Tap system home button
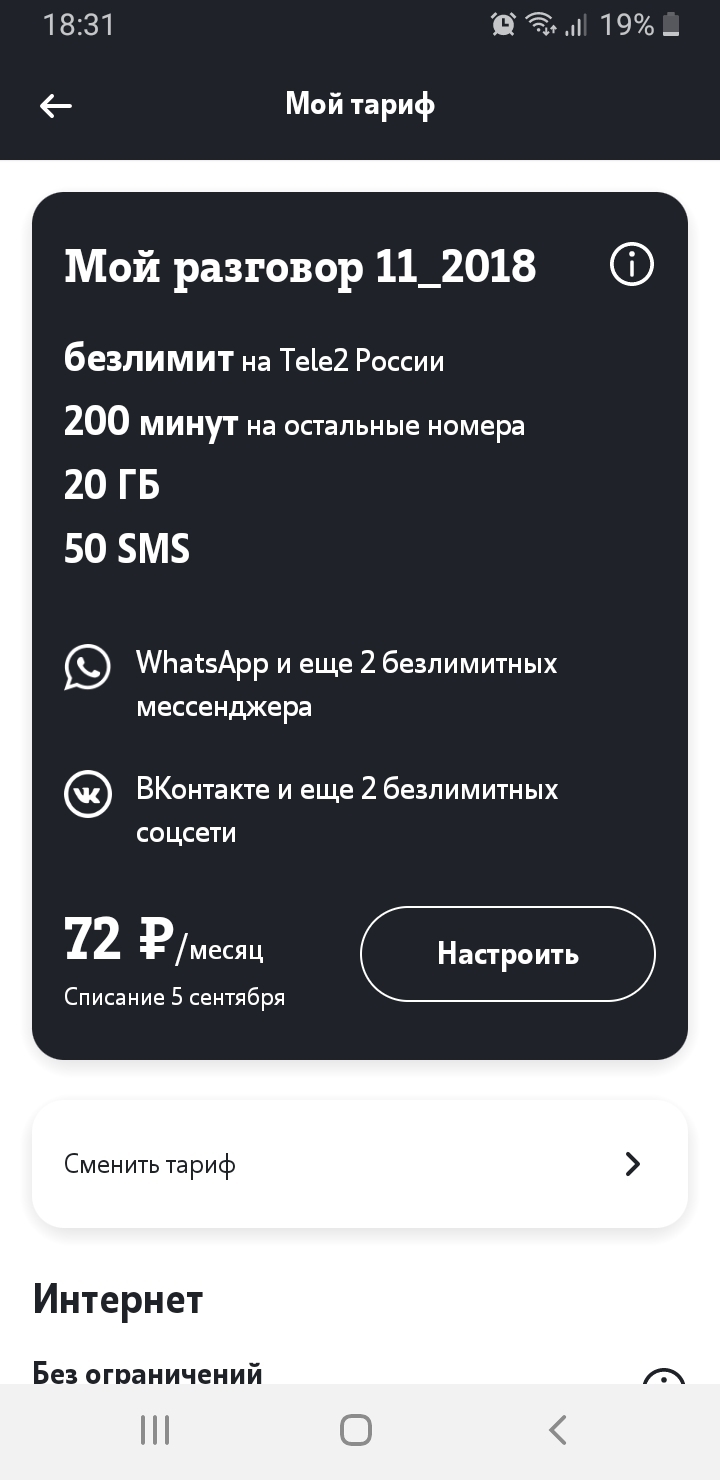The width and height of the screenshot is (720, 1480). [356, 1430]
